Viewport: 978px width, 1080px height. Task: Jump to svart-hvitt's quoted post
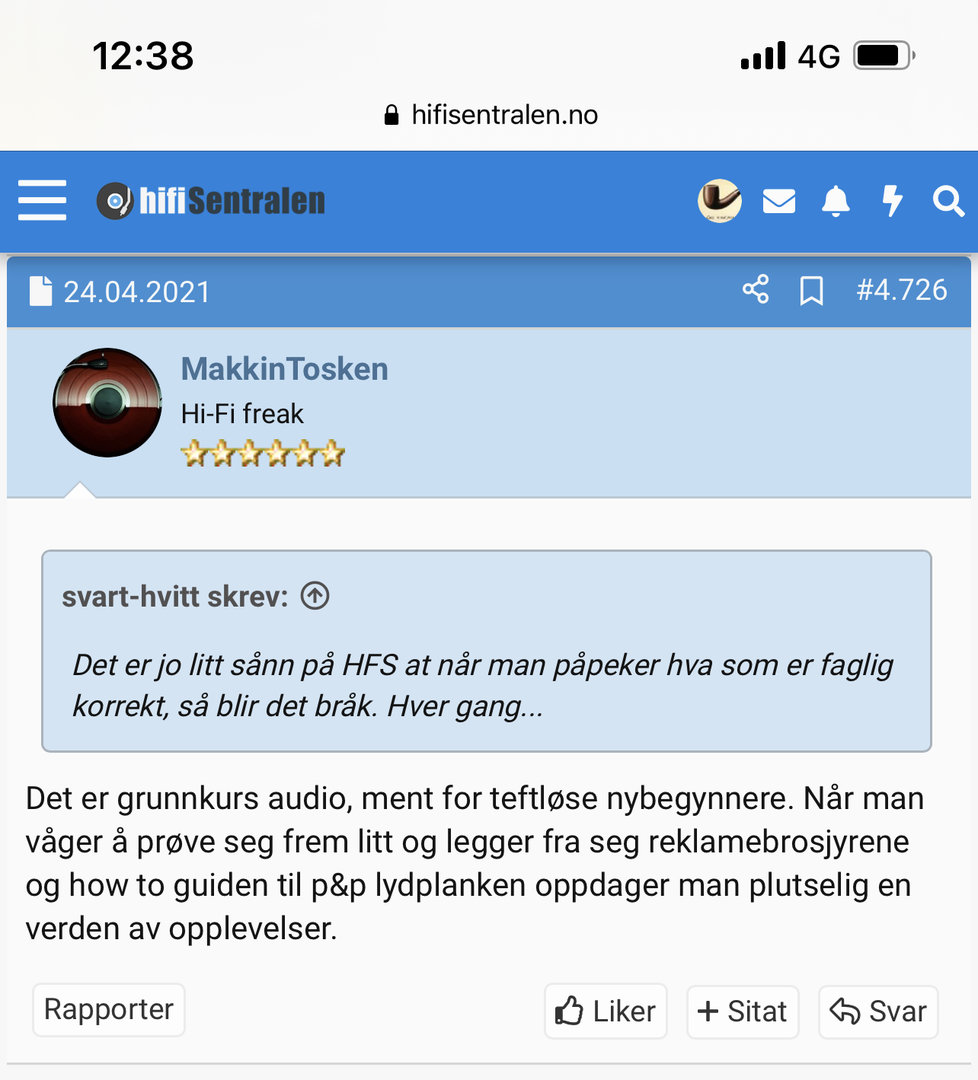pos(315,597)
